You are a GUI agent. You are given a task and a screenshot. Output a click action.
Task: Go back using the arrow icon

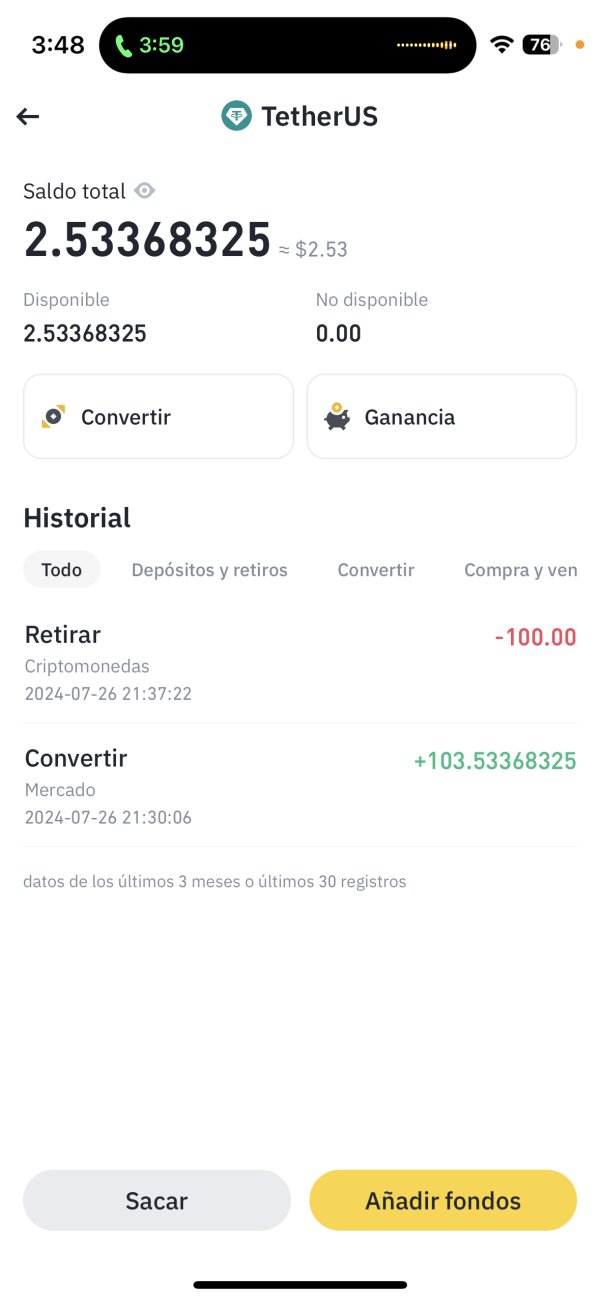(x=28, y=117)
